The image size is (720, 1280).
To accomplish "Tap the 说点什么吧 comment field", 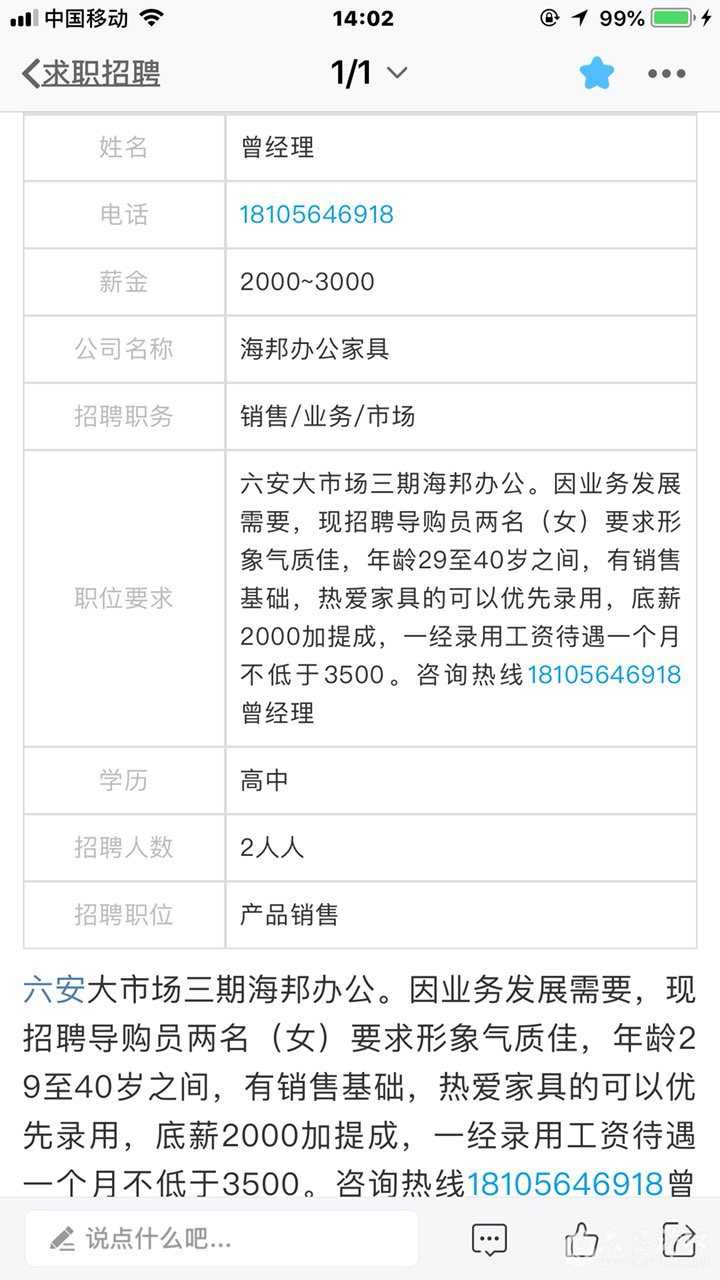I will click(x=222, y=1240).
